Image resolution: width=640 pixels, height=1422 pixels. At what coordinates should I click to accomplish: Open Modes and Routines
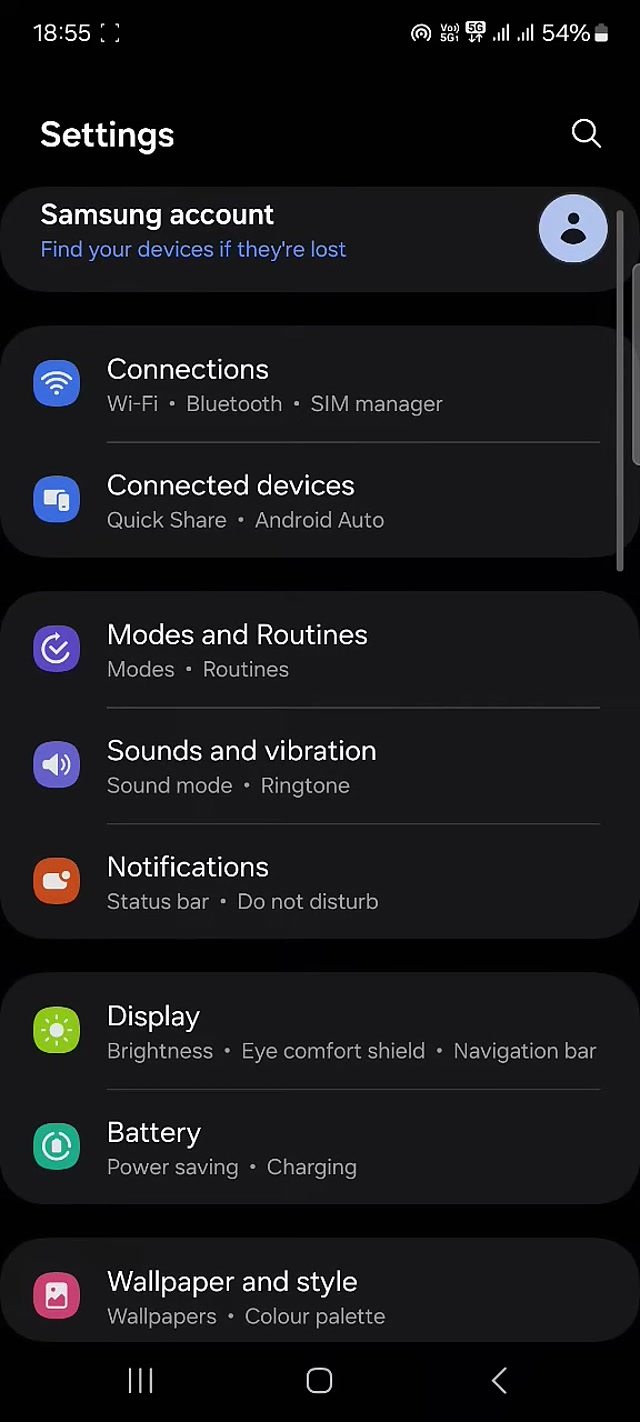300,650
